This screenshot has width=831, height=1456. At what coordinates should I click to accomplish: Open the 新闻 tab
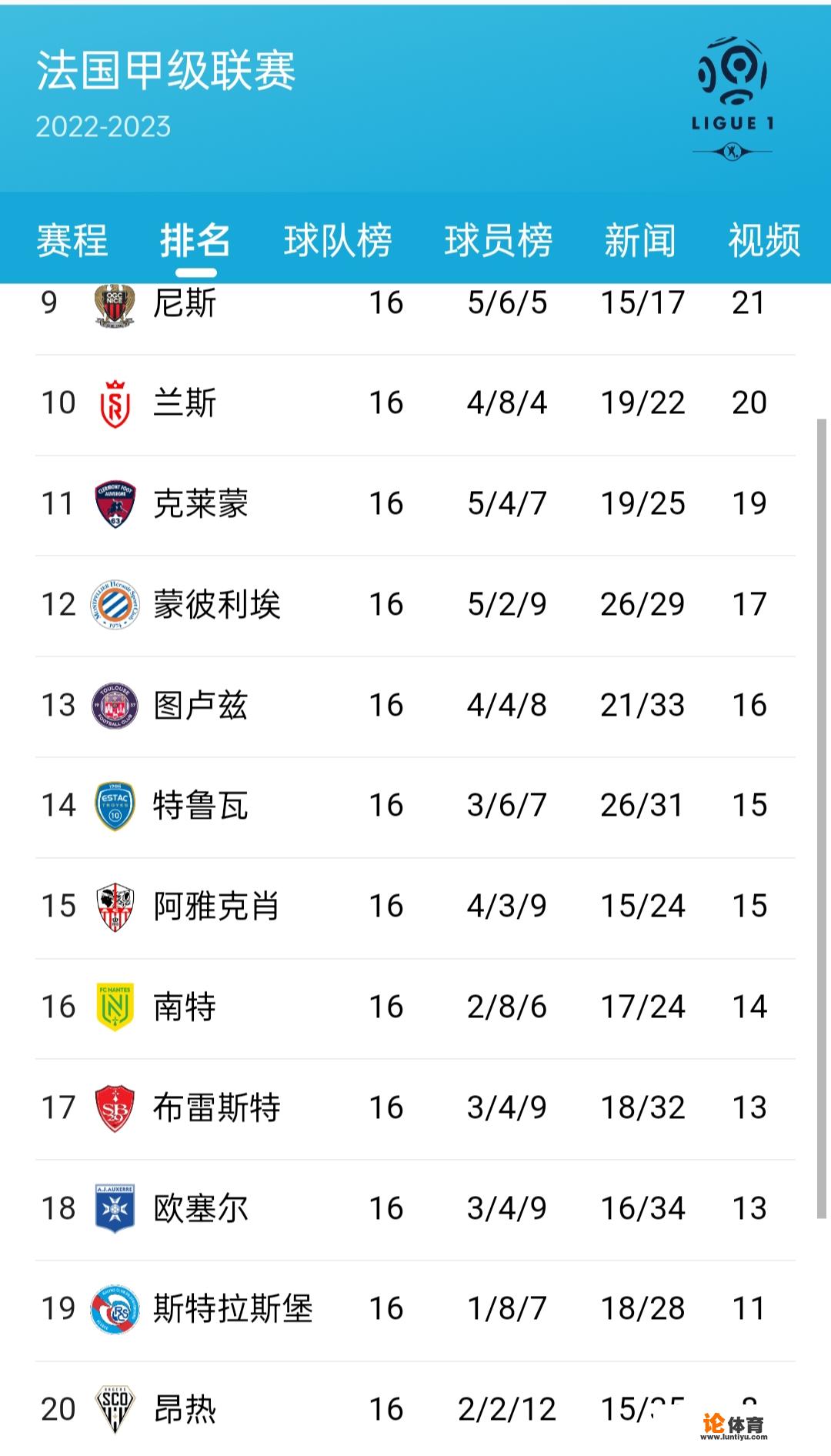tap(640, 240)
